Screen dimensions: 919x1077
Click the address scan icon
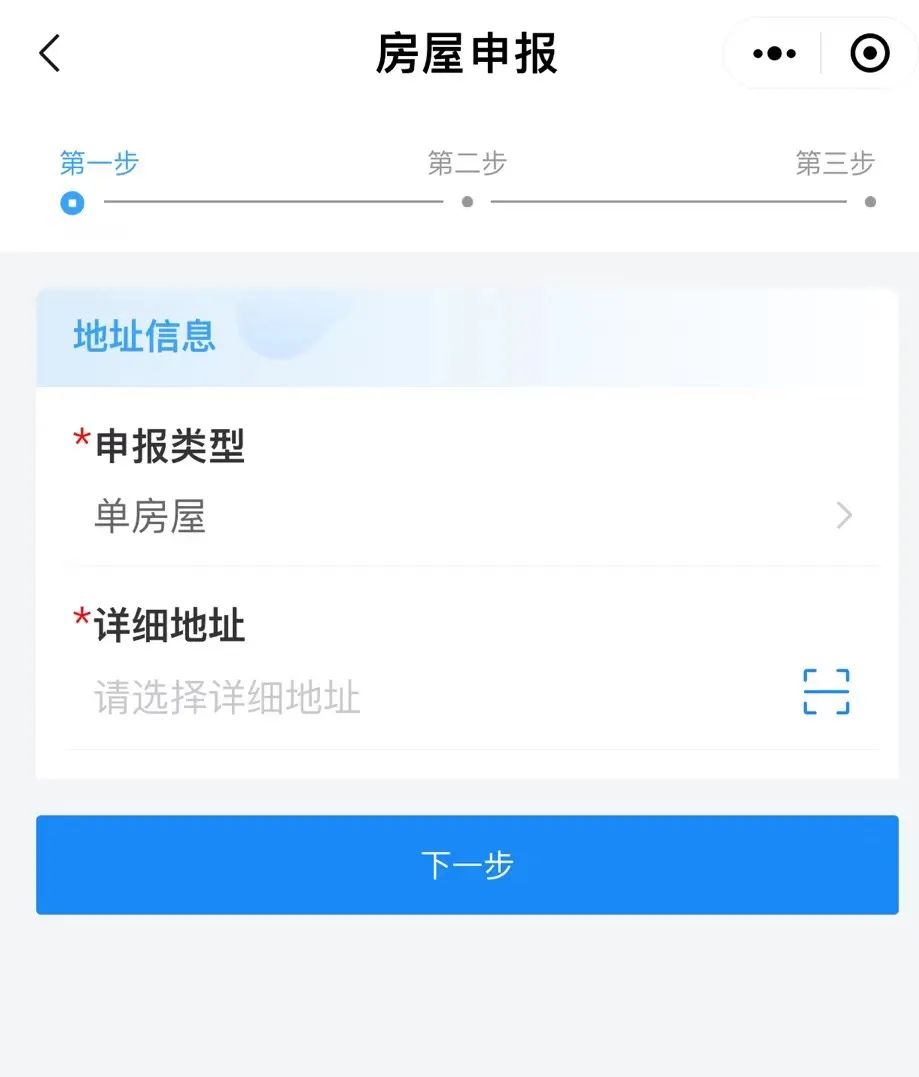[x=825, y=692]
